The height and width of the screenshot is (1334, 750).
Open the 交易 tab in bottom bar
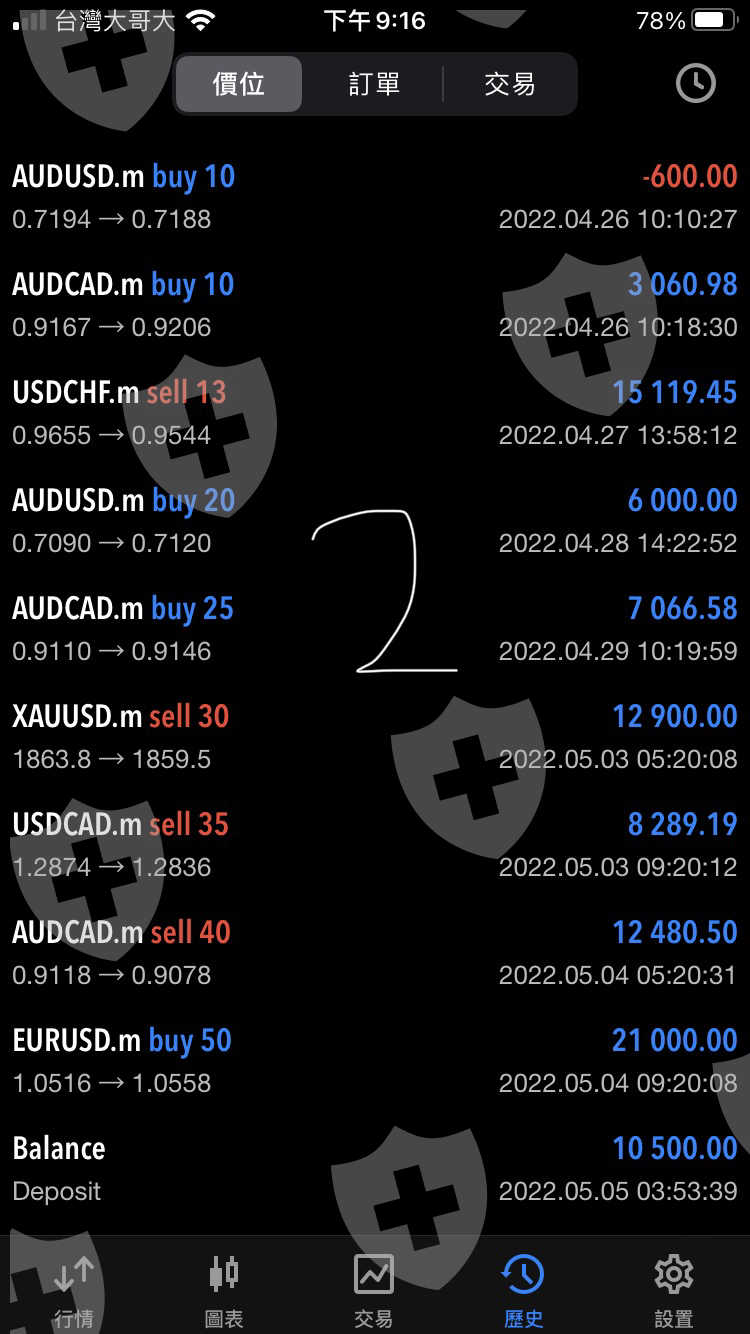[374, 1290]
